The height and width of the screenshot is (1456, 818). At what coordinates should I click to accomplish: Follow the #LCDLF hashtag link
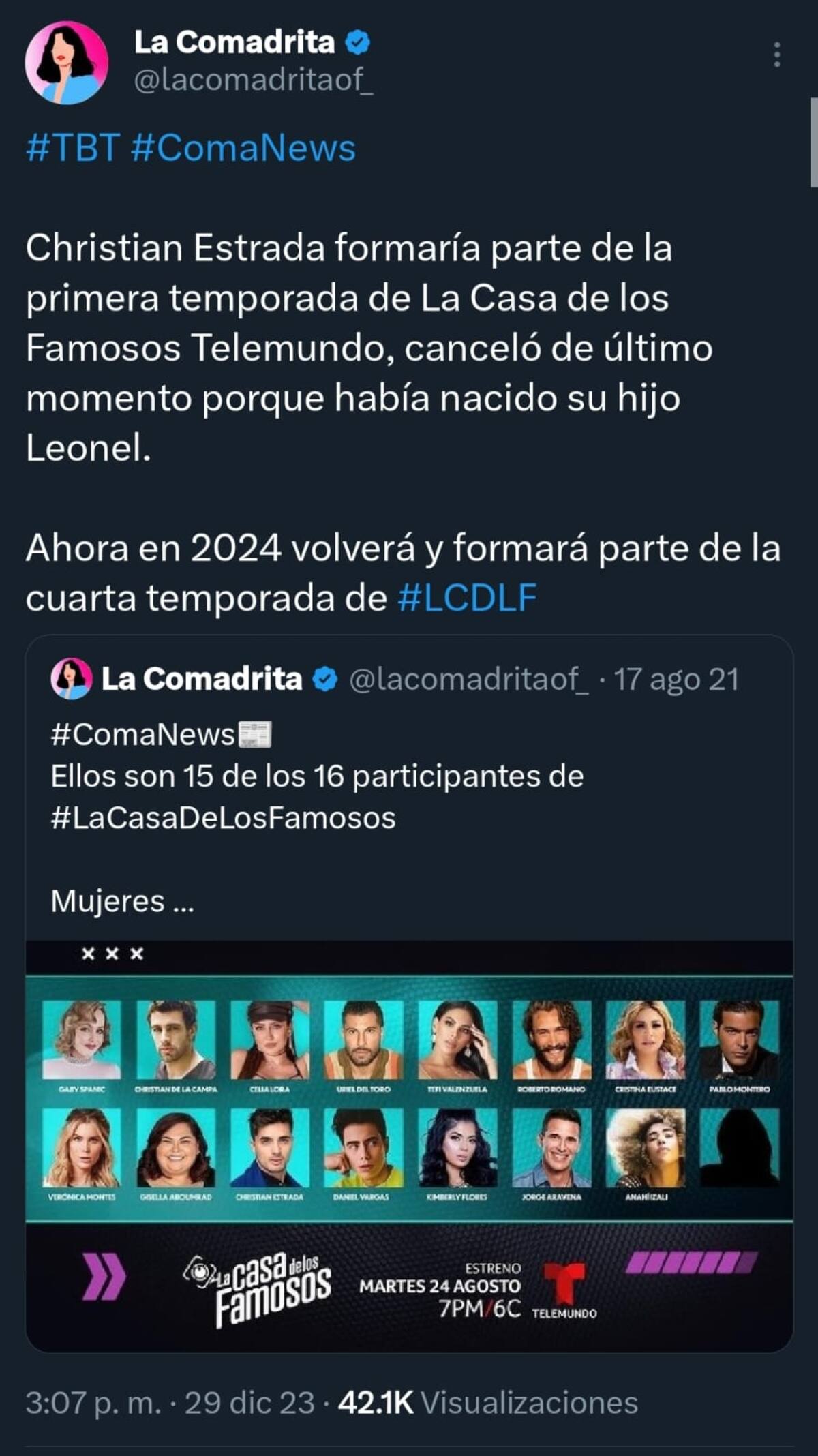(467, 598)
